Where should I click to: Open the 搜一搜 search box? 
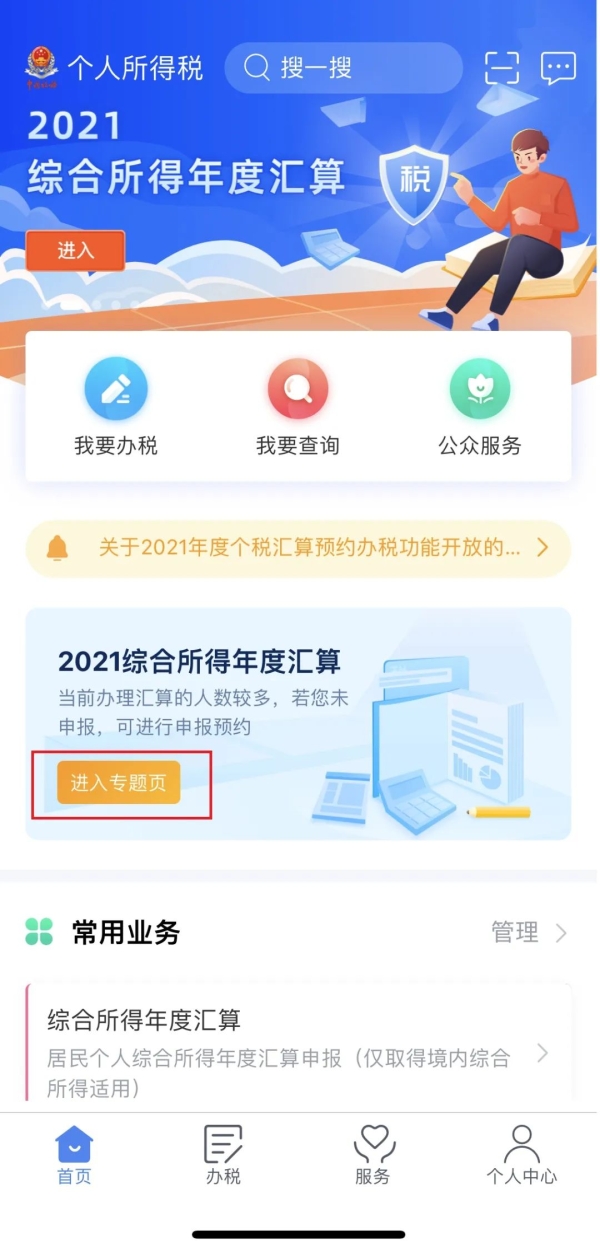(x=343, y=68)
